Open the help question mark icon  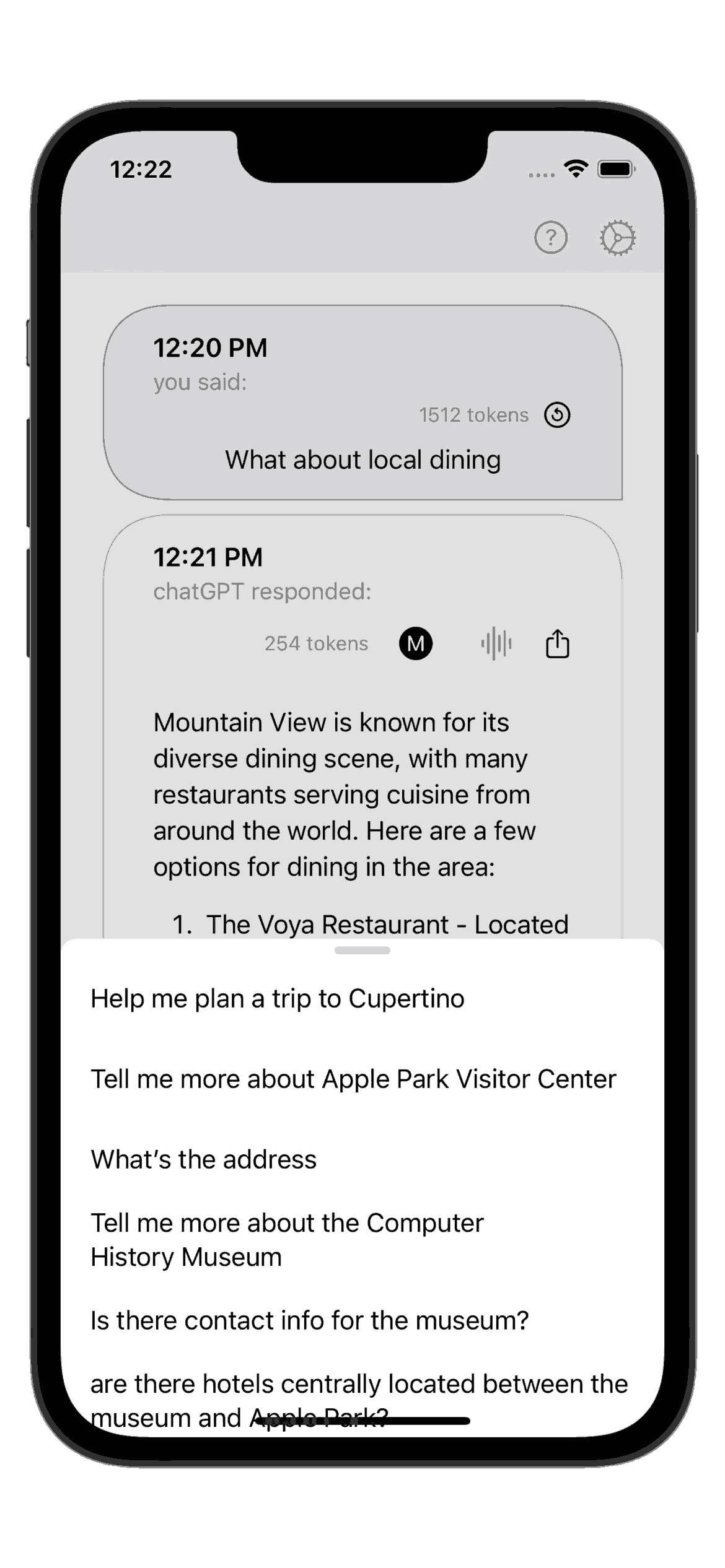tap(550, 238)
